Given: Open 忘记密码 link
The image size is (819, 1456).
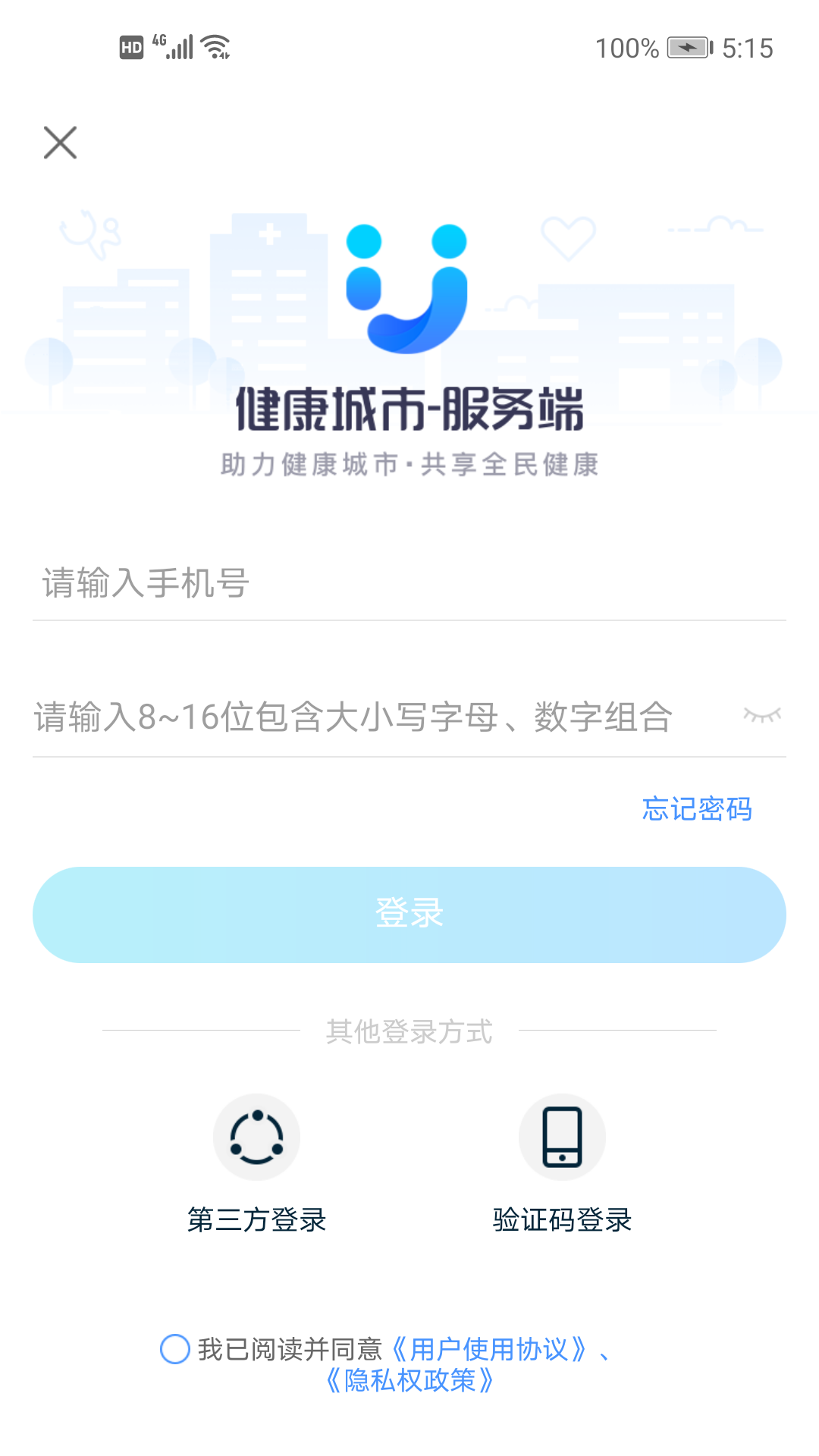Looking at the screenshot, I should click(696, 809).
